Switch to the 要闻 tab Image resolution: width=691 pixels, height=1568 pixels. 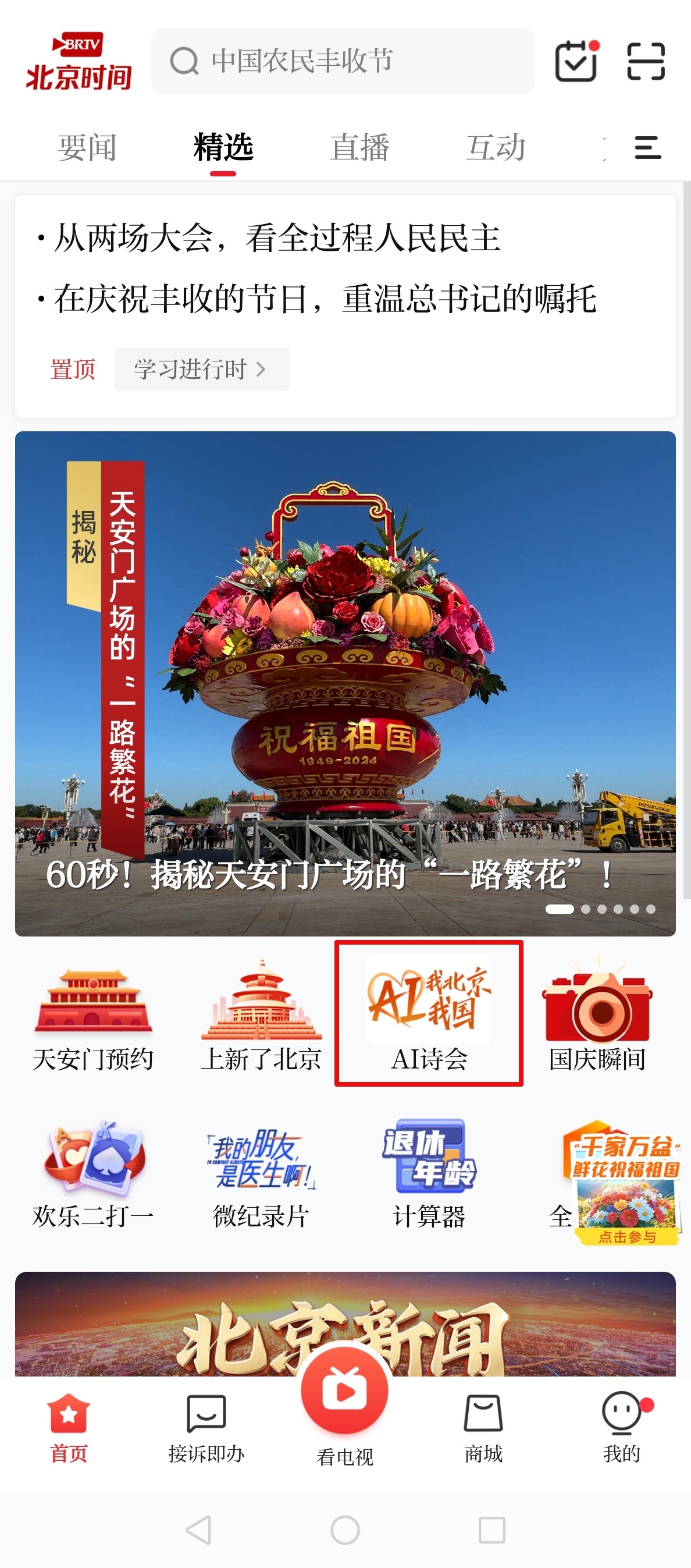point(87,148)
